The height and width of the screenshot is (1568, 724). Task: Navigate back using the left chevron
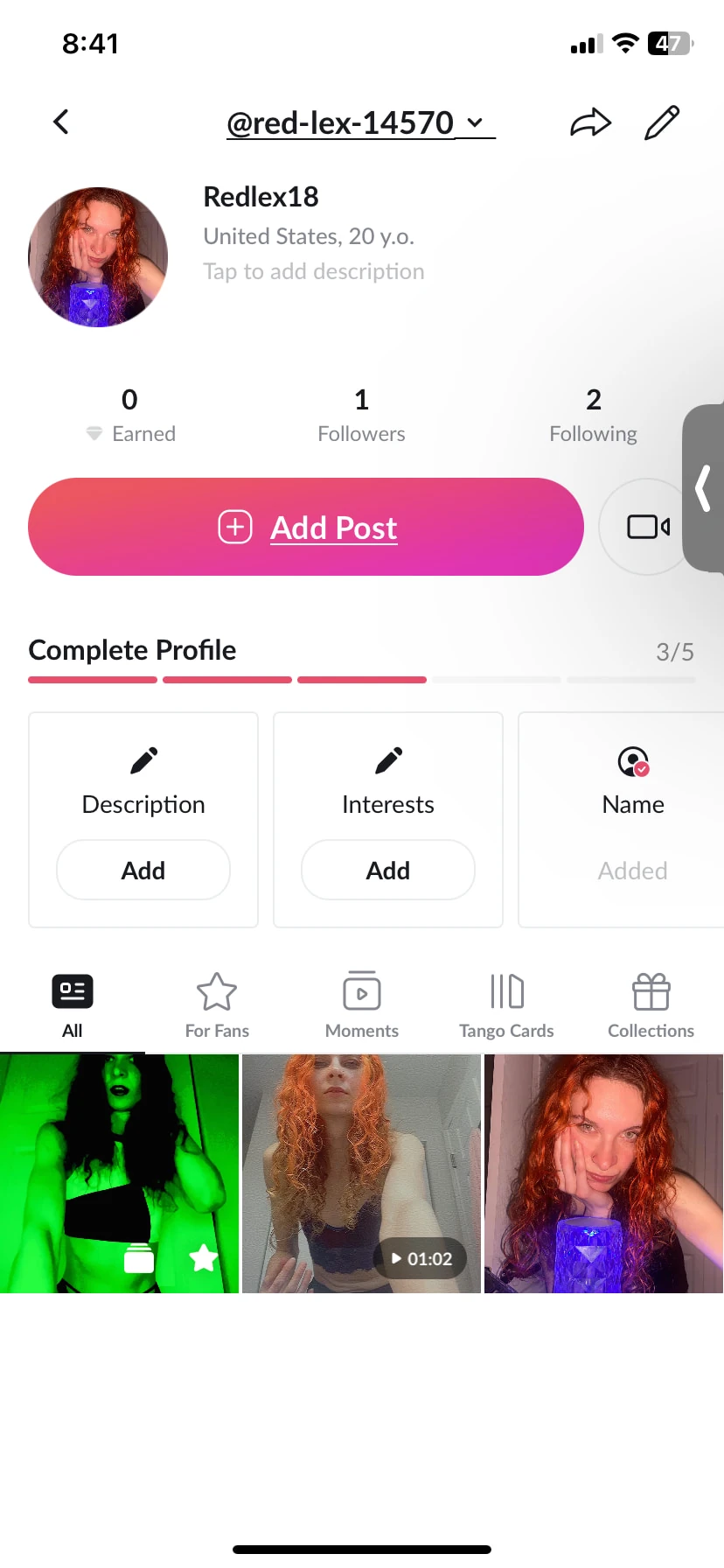(60, 122)
